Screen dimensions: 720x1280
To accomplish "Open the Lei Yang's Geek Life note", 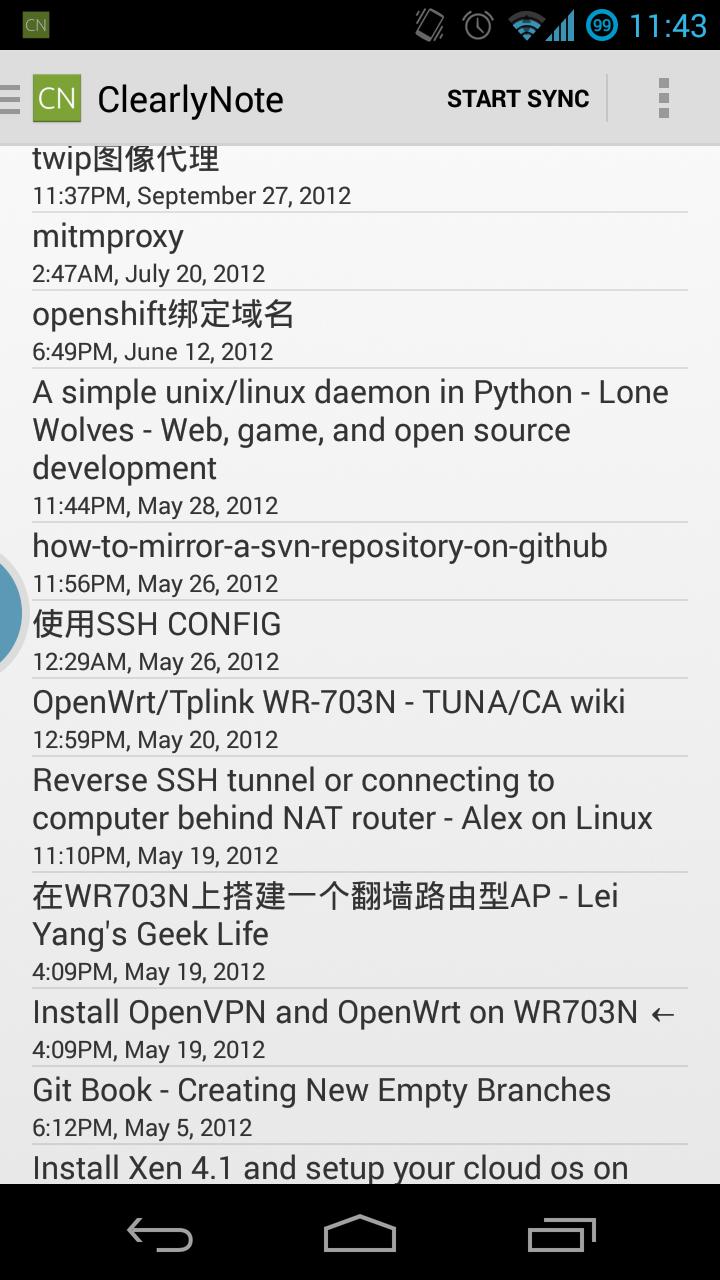I will coord(359,930).
